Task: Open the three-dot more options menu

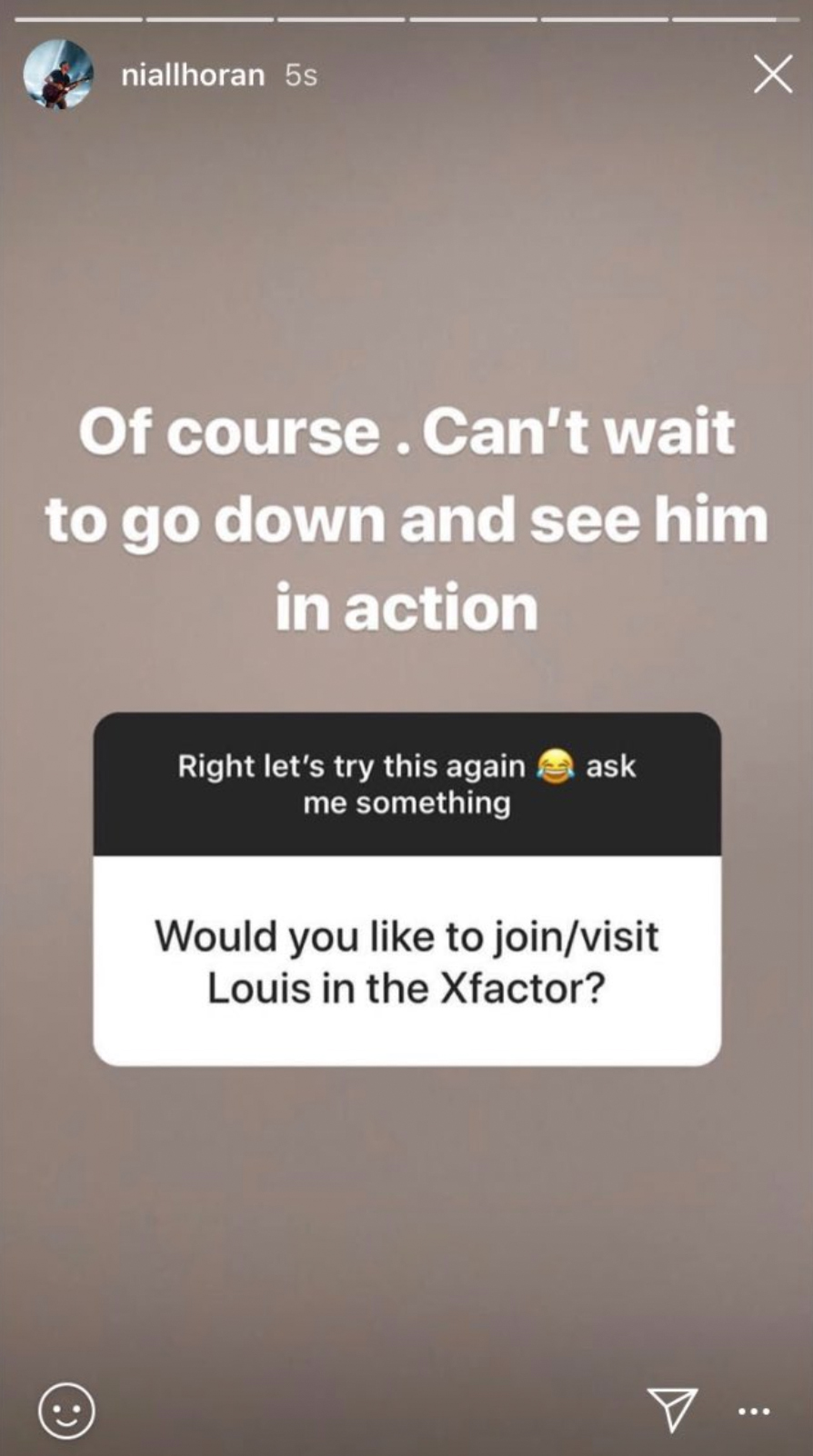Action: 754,1411
